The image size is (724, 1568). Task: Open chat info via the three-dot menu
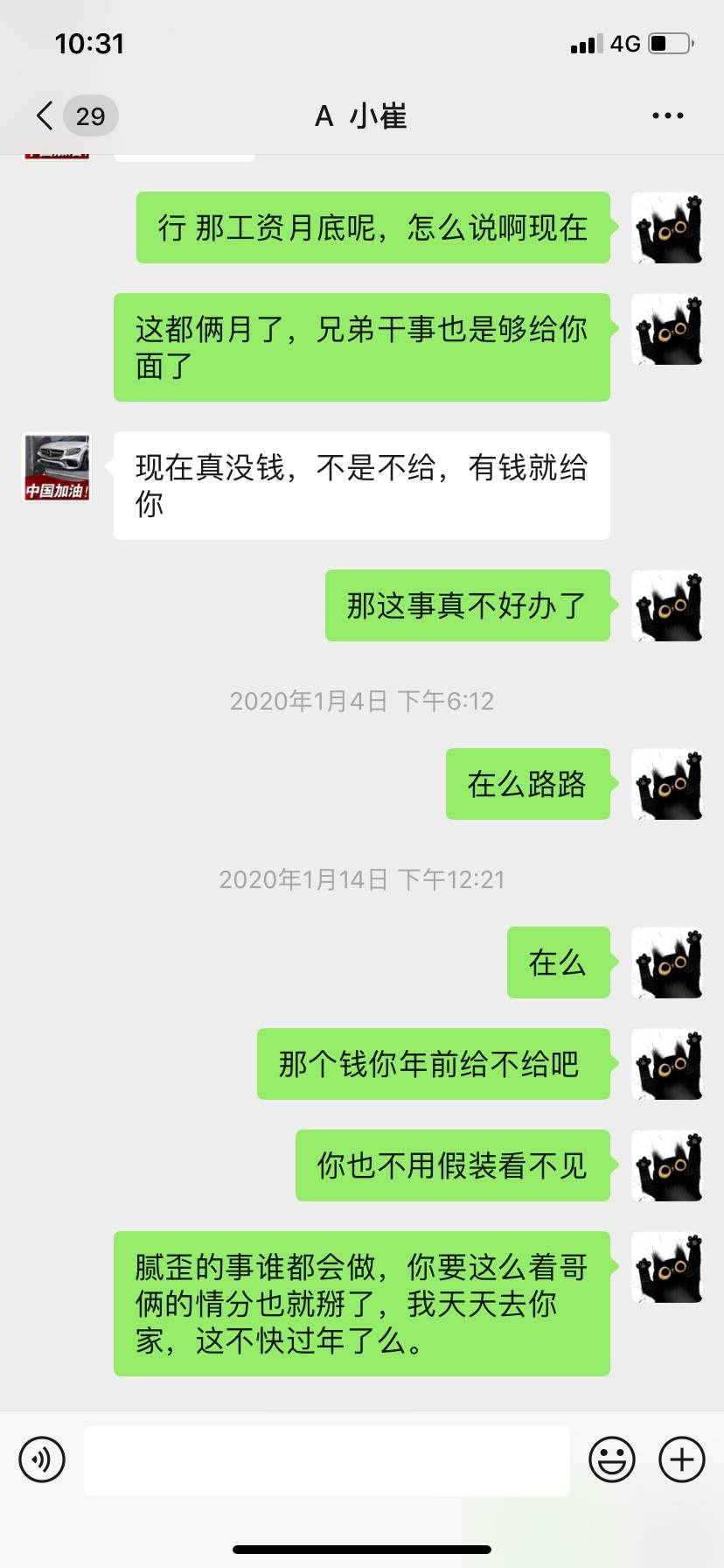tap(667, 115)
